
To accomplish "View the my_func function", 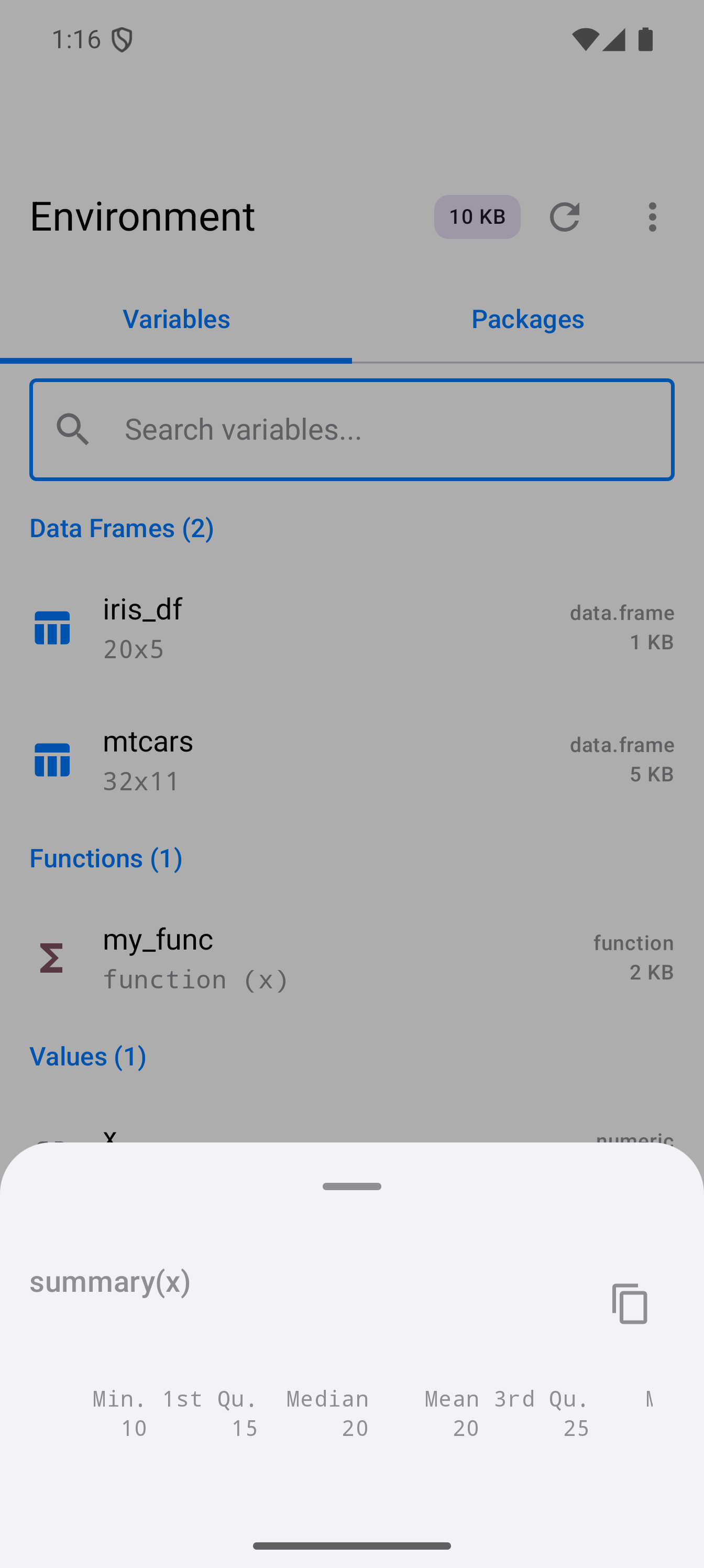I will point(351,957).
